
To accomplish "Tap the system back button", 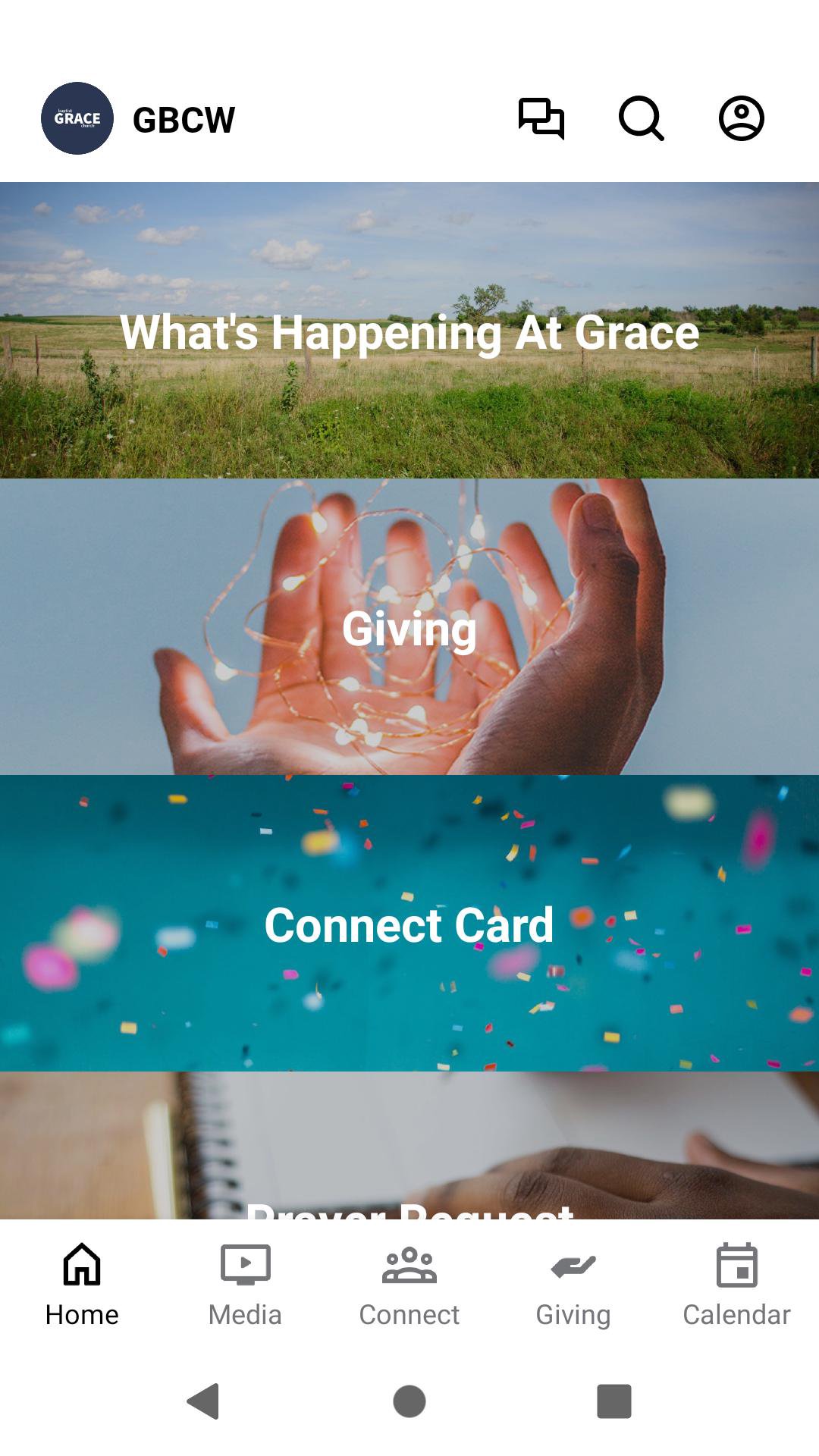I will pyautogui.click(x=203, y=1401).
